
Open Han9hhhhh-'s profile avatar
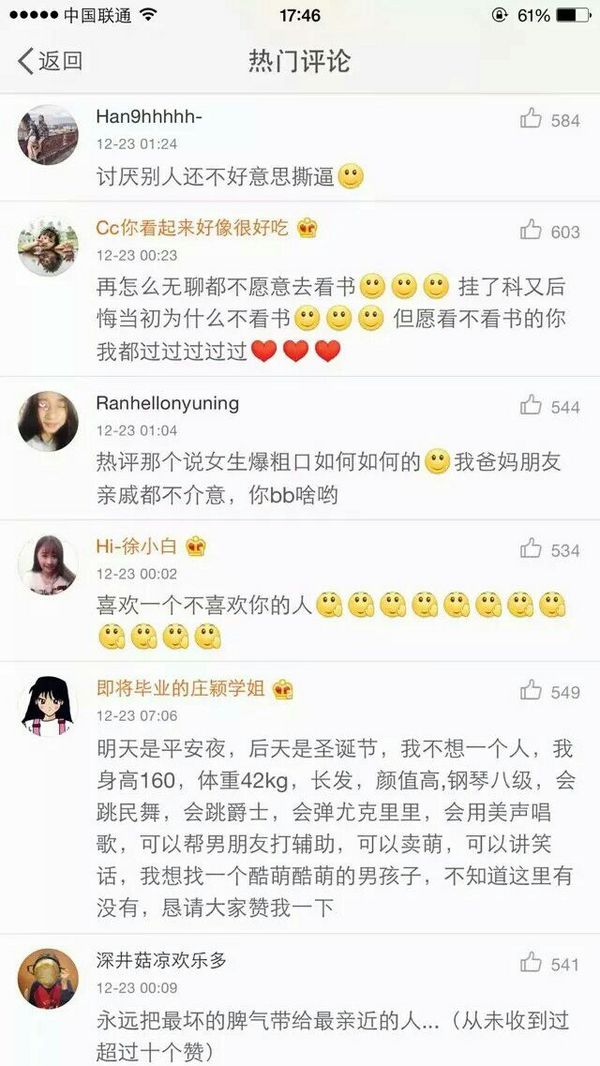tap(48, 133)
